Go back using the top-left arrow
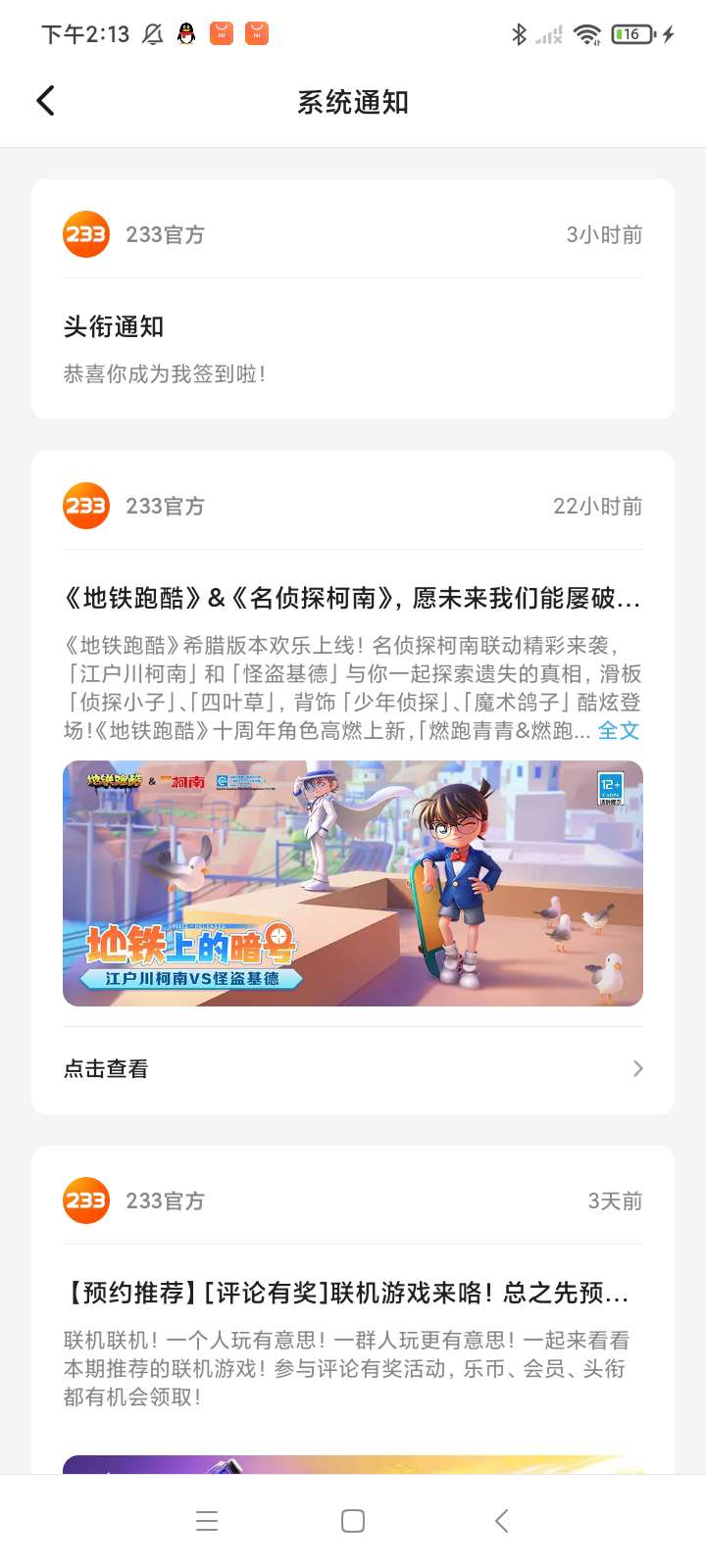The height and width of the screenshot is (1568, 706). click(x=45, y=101)
